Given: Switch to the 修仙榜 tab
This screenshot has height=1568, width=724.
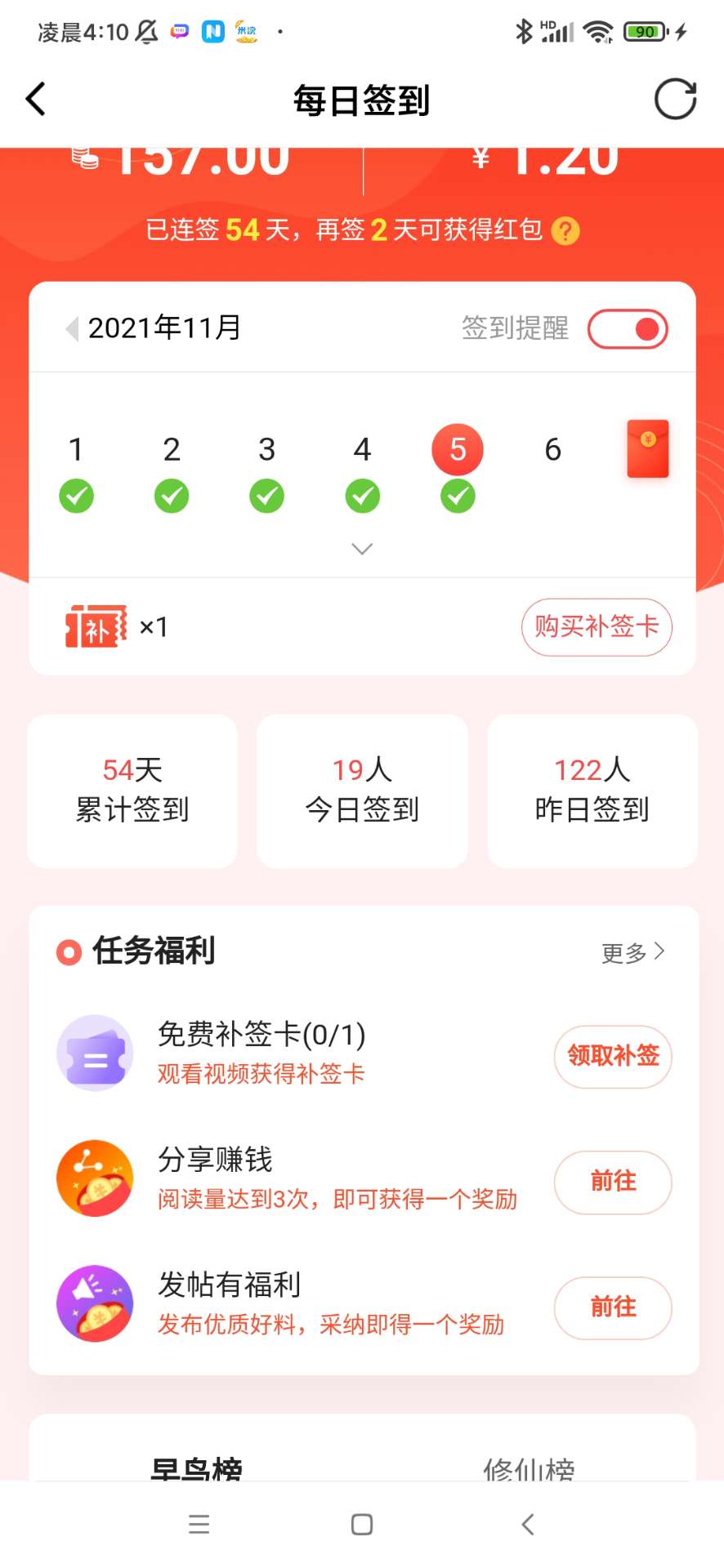Looking at the screenshot, I should click(x=529, y=1468).
